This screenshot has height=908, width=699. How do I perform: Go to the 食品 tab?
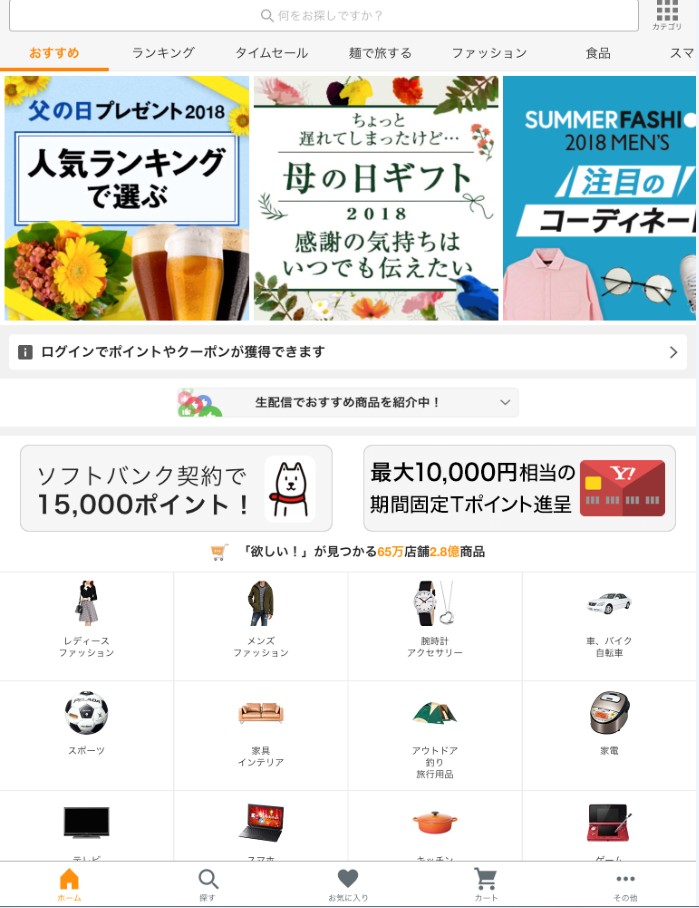(598, 53)
